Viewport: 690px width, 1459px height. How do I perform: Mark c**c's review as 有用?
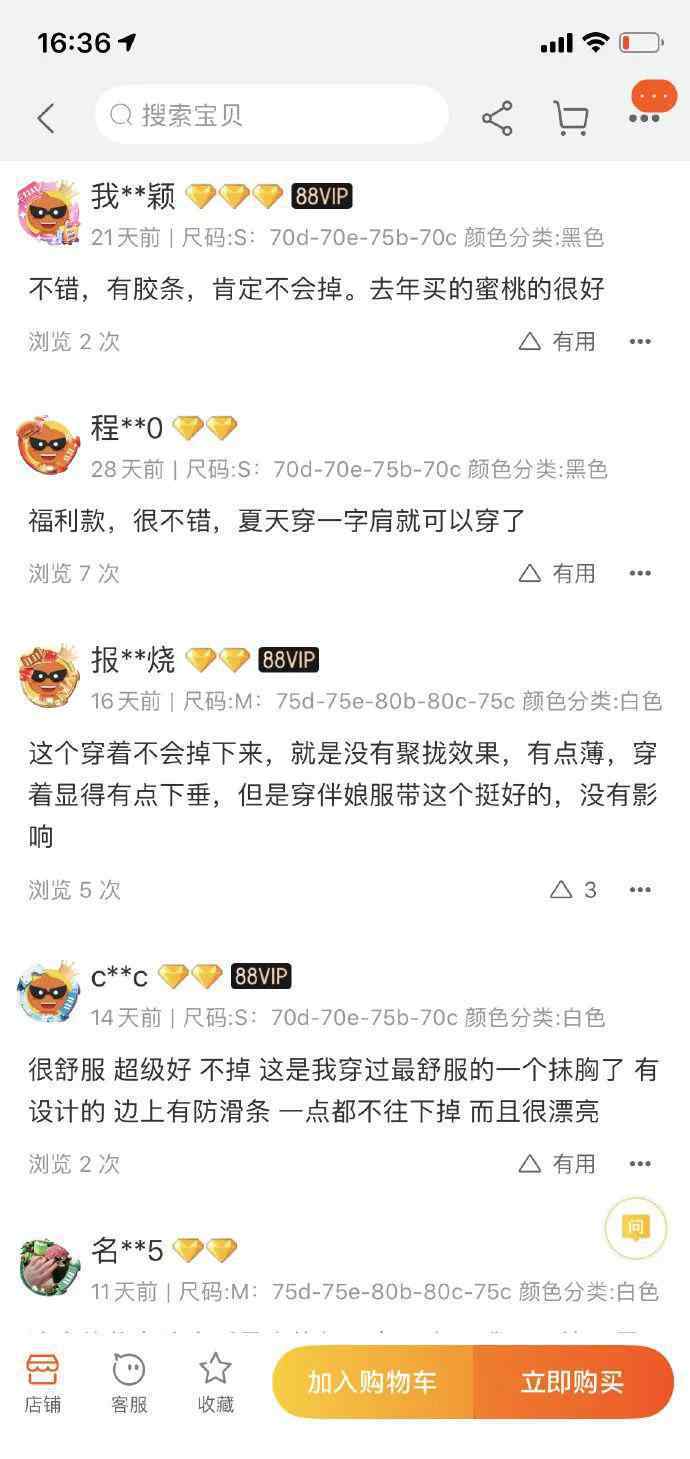click(x=557, y=1164)
